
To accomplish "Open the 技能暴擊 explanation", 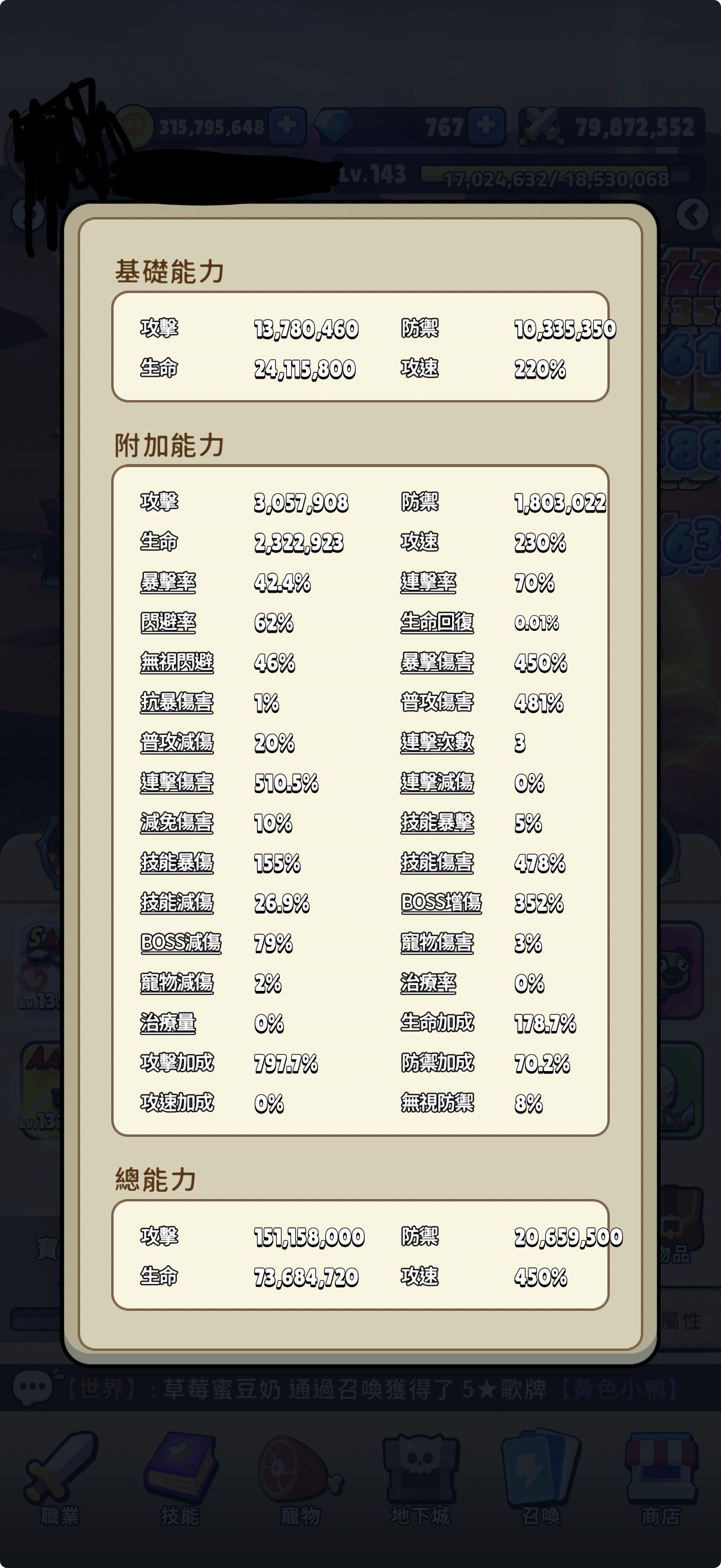I will tap(437, 822).
